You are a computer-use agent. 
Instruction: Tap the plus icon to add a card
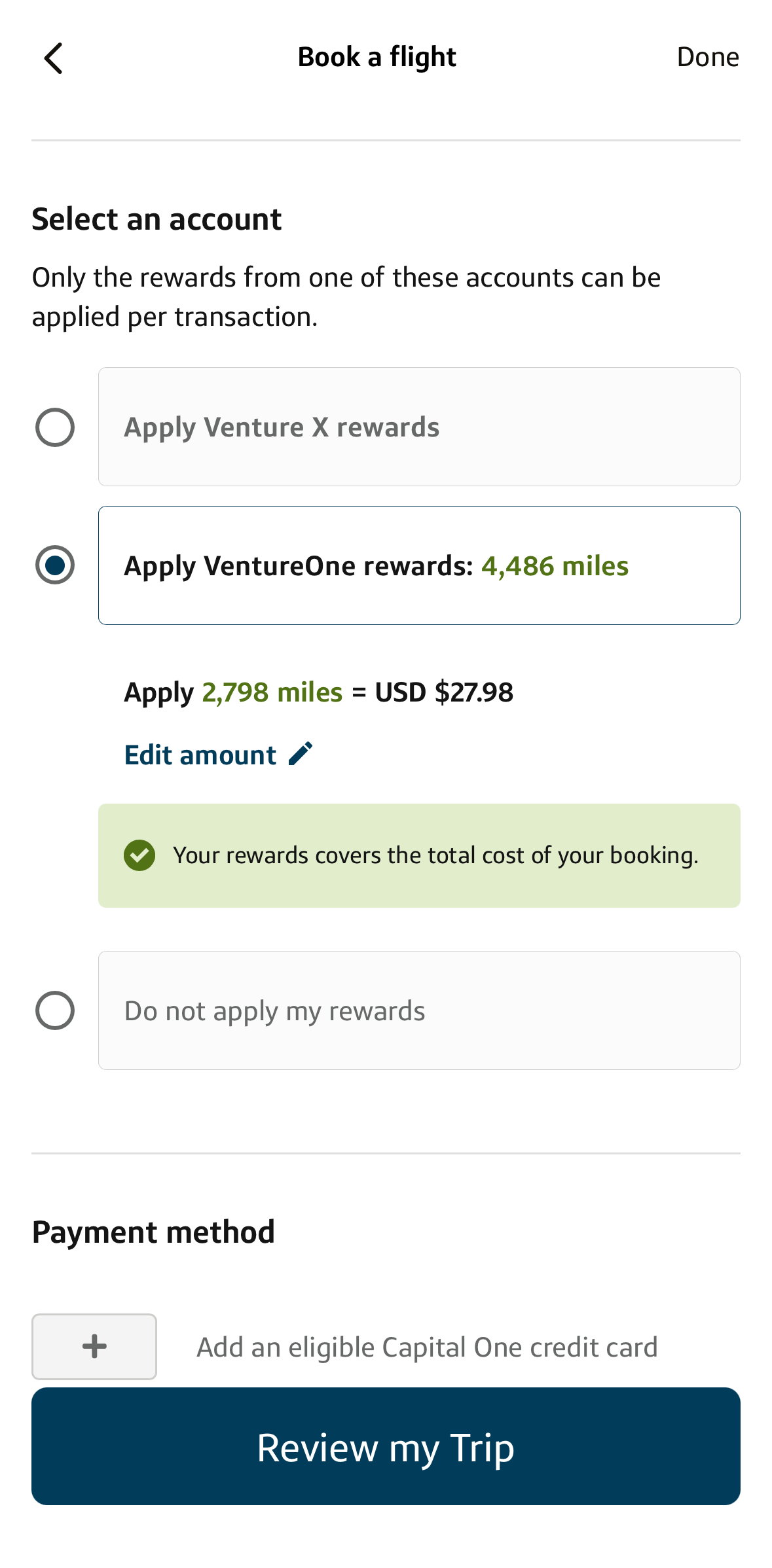click(94, 1347)
